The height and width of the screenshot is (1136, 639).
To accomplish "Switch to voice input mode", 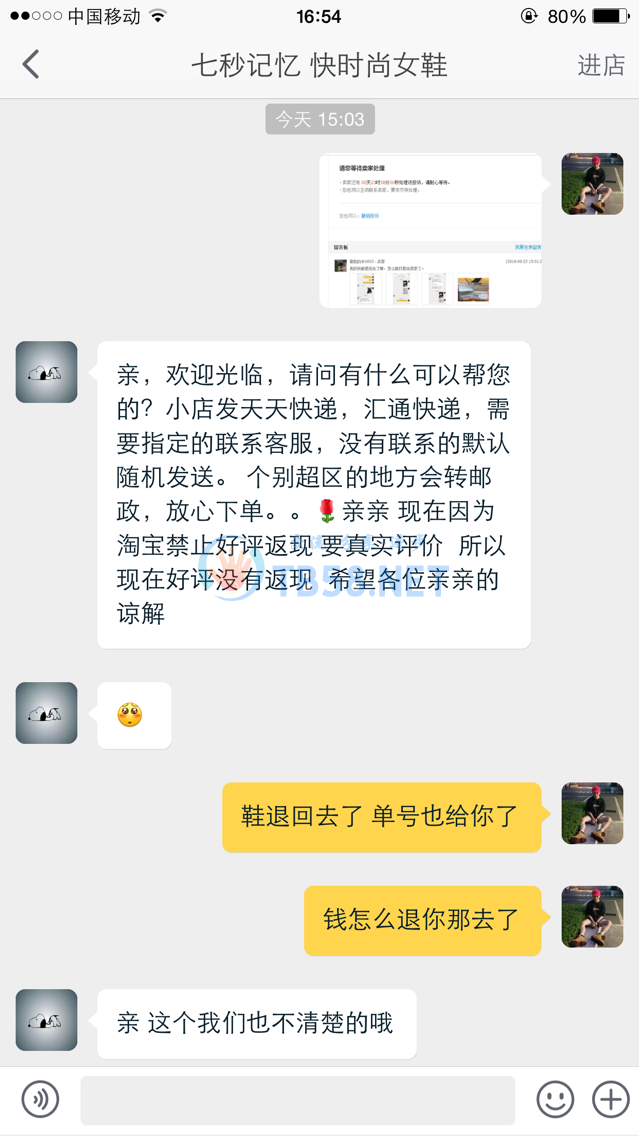I will coord(41,1100).
